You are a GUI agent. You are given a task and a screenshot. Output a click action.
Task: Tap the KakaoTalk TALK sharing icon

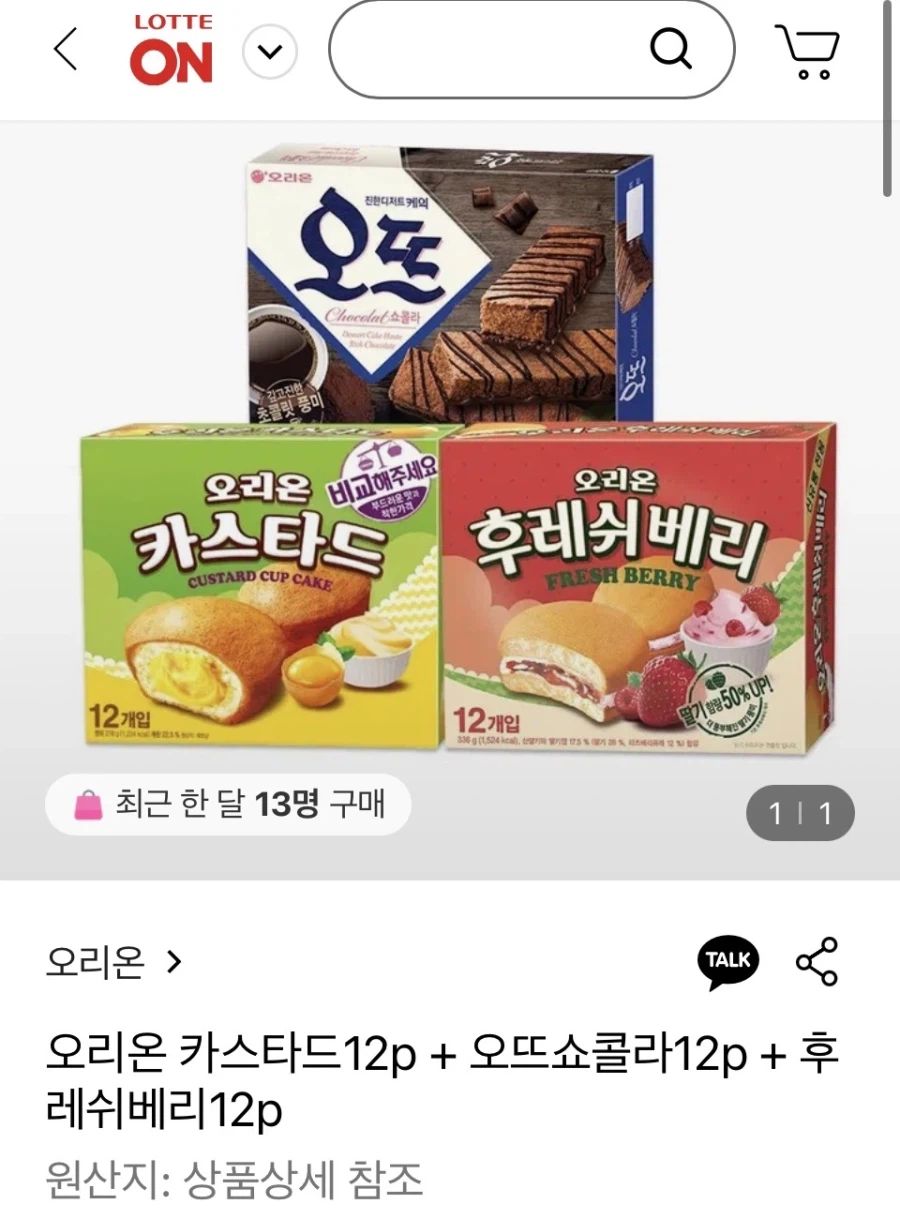727,961
